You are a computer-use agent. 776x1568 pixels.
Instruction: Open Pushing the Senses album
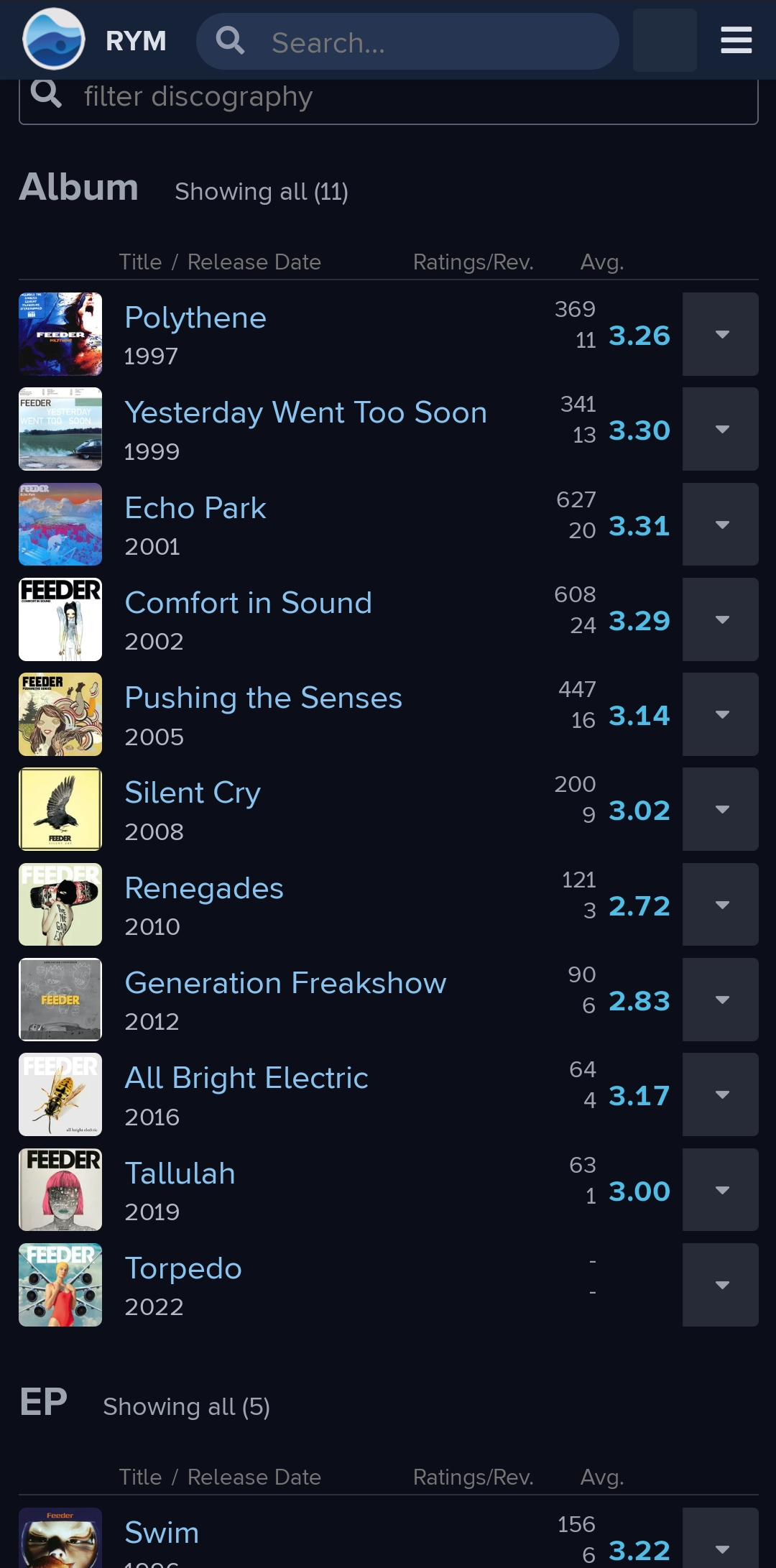[x=264, y=698]
